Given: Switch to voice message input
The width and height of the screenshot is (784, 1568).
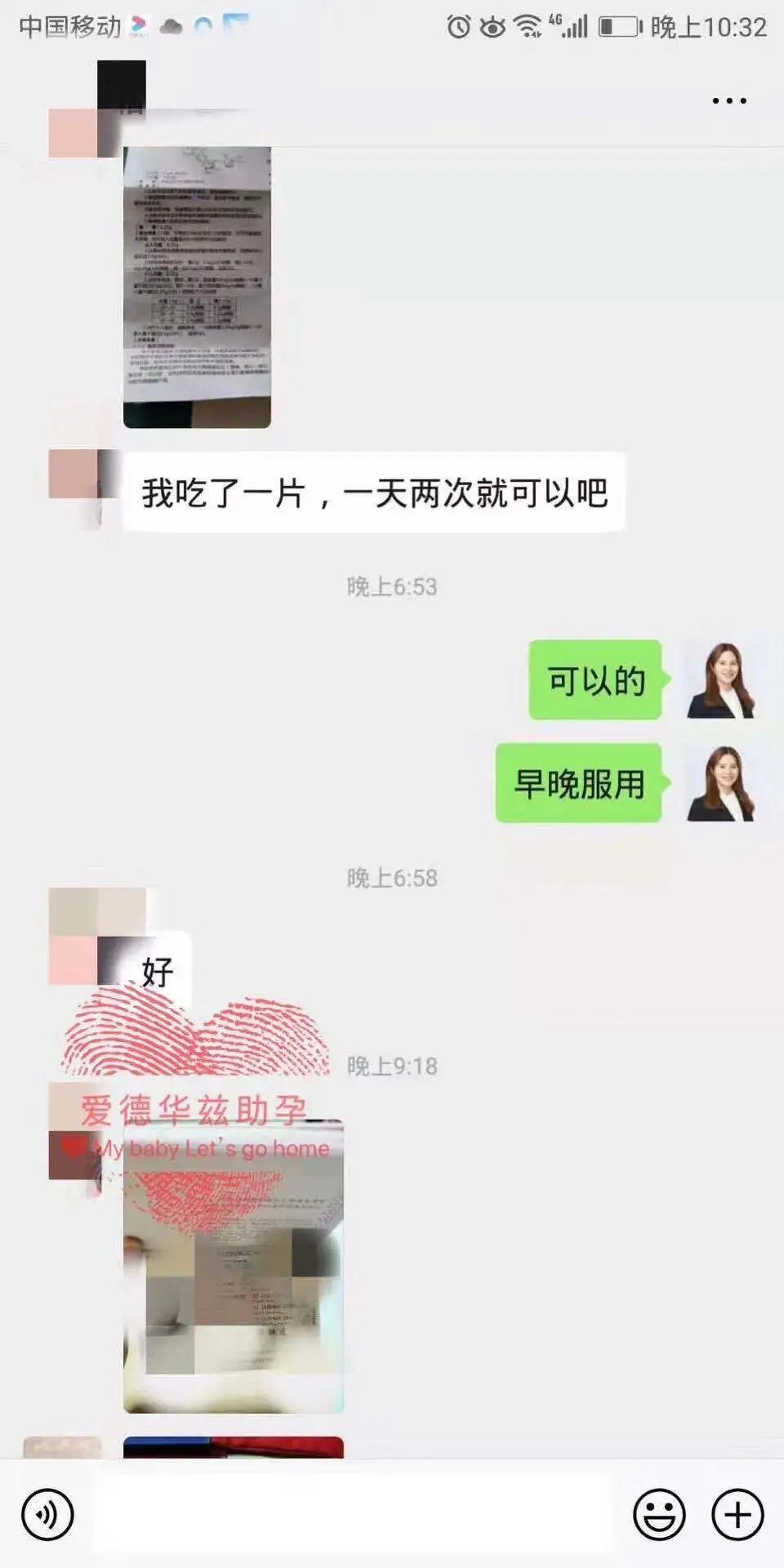Looking at the screenshot, I should click(47, 1514).
